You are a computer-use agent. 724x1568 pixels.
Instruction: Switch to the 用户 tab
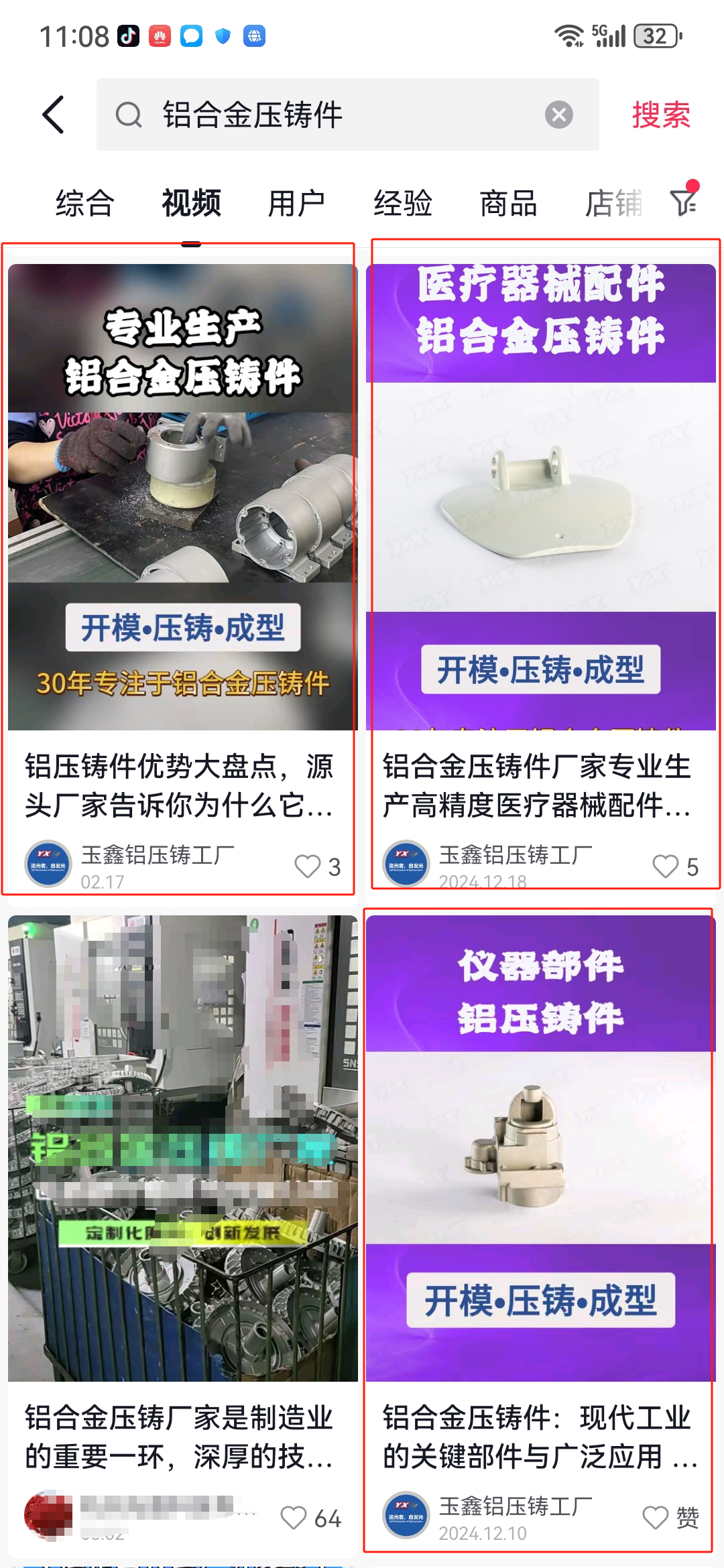296,203
